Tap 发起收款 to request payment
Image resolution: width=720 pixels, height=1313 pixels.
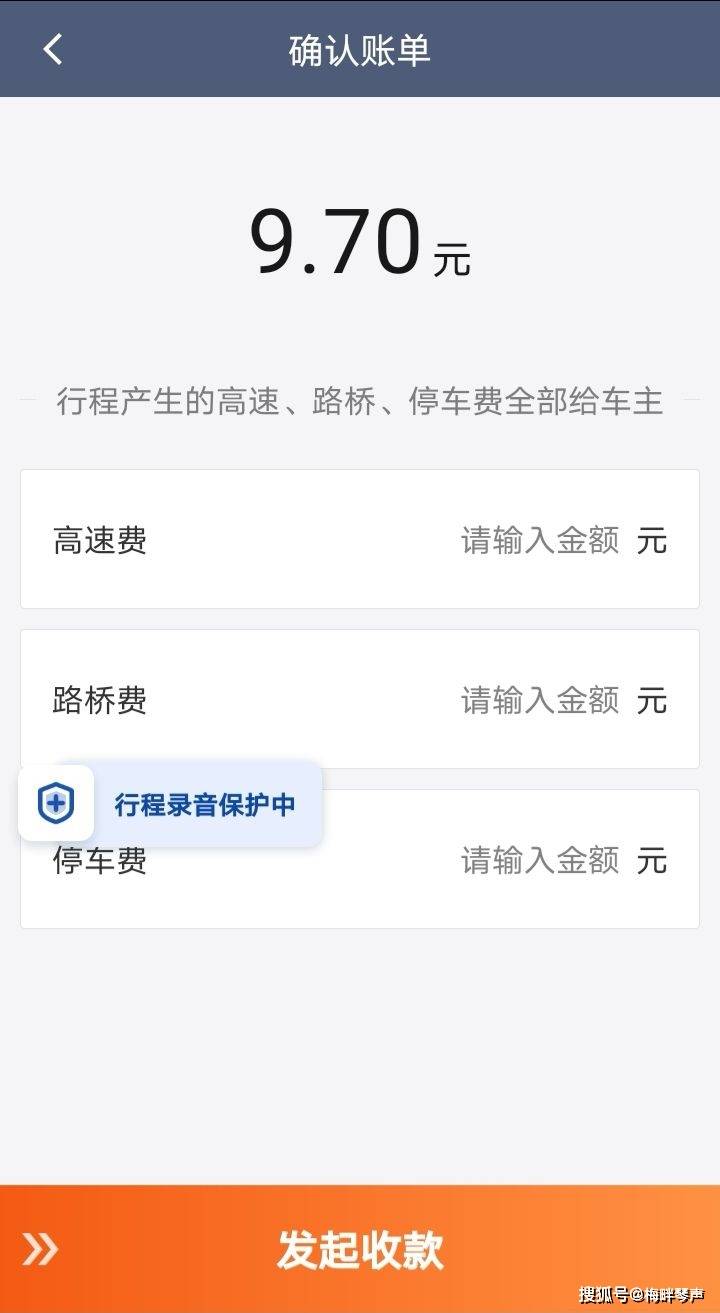coord(360,1249)
